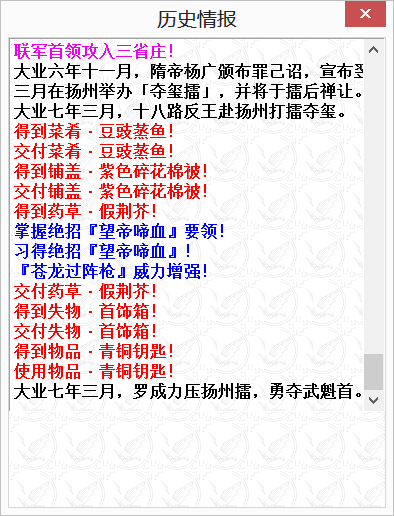Click the scrollbar up arrow
This screenshot has width=394, height=516.
pos(373,50)
